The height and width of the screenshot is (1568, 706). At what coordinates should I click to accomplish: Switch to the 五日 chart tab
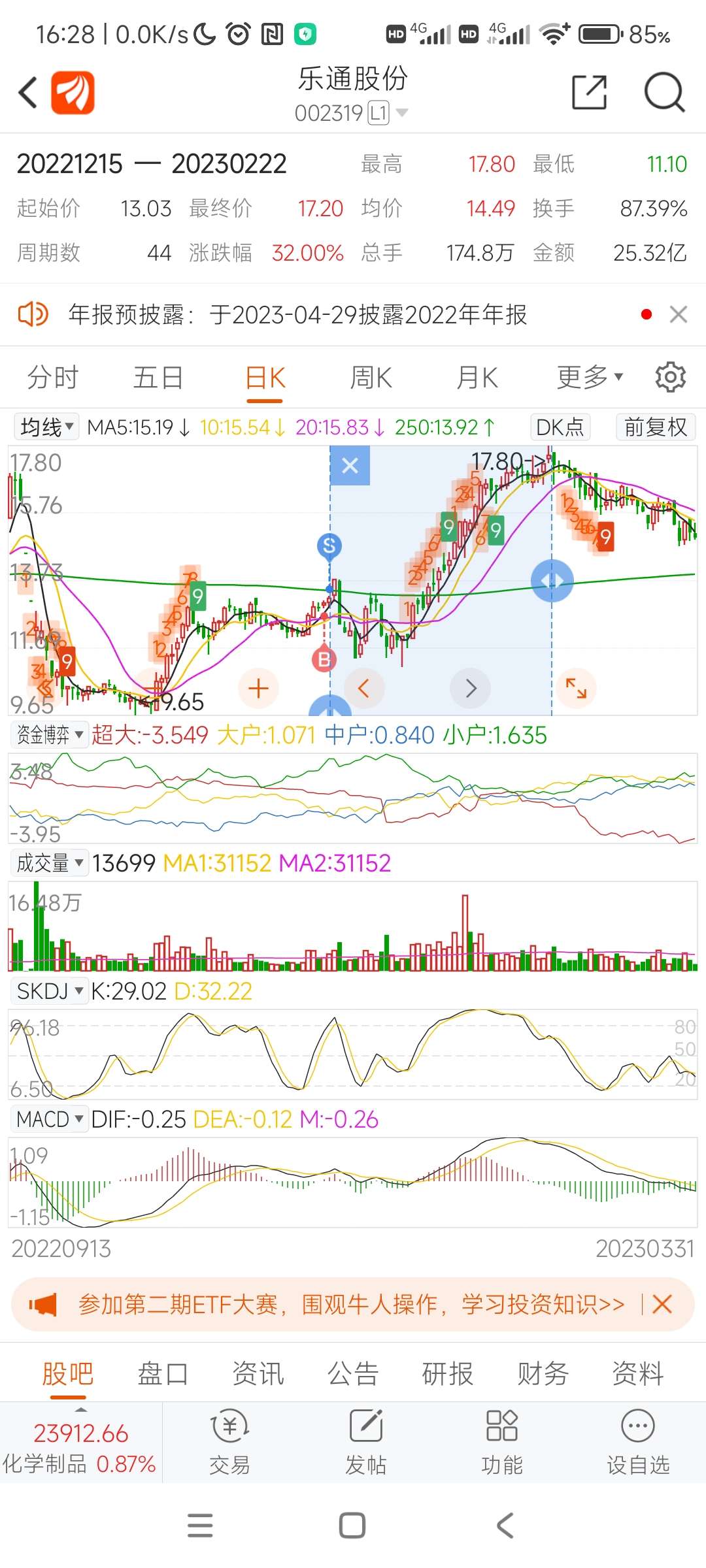(x=158, y=378)
